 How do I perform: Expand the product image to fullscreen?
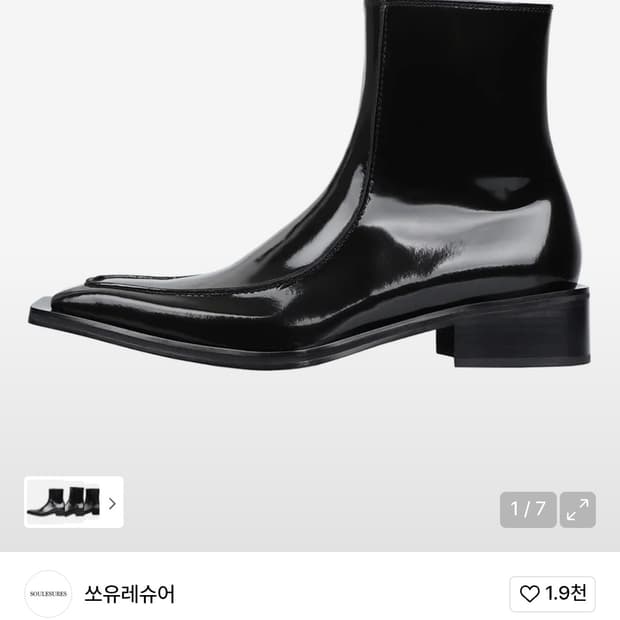tap(577, 509)
